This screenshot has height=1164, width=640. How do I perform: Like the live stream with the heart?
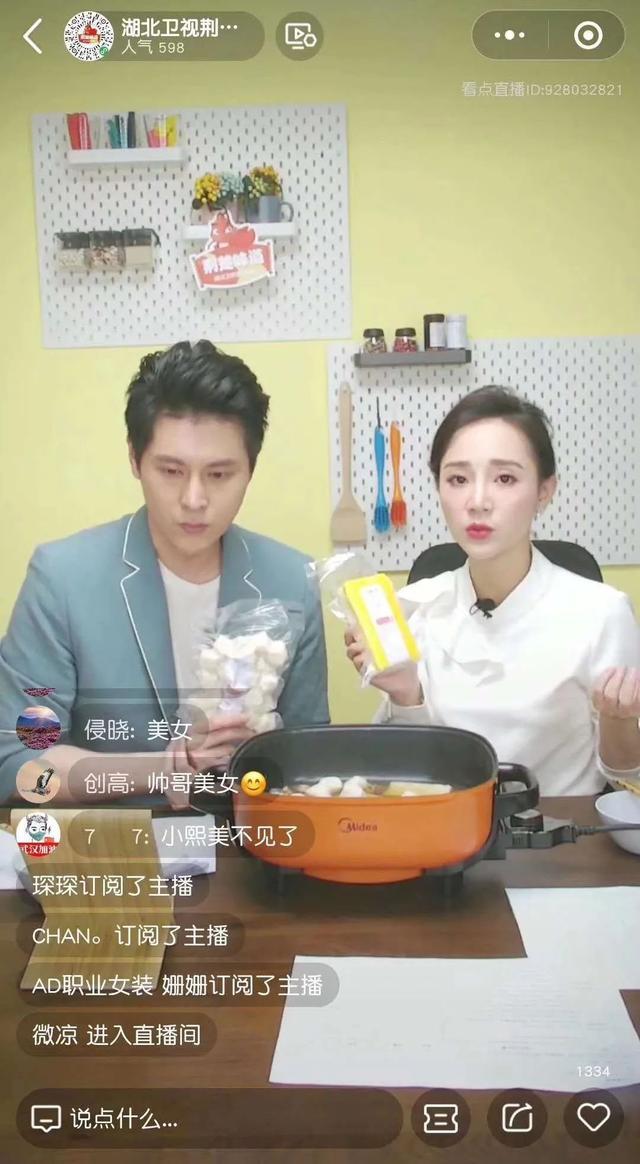[x=593, y=1118]
